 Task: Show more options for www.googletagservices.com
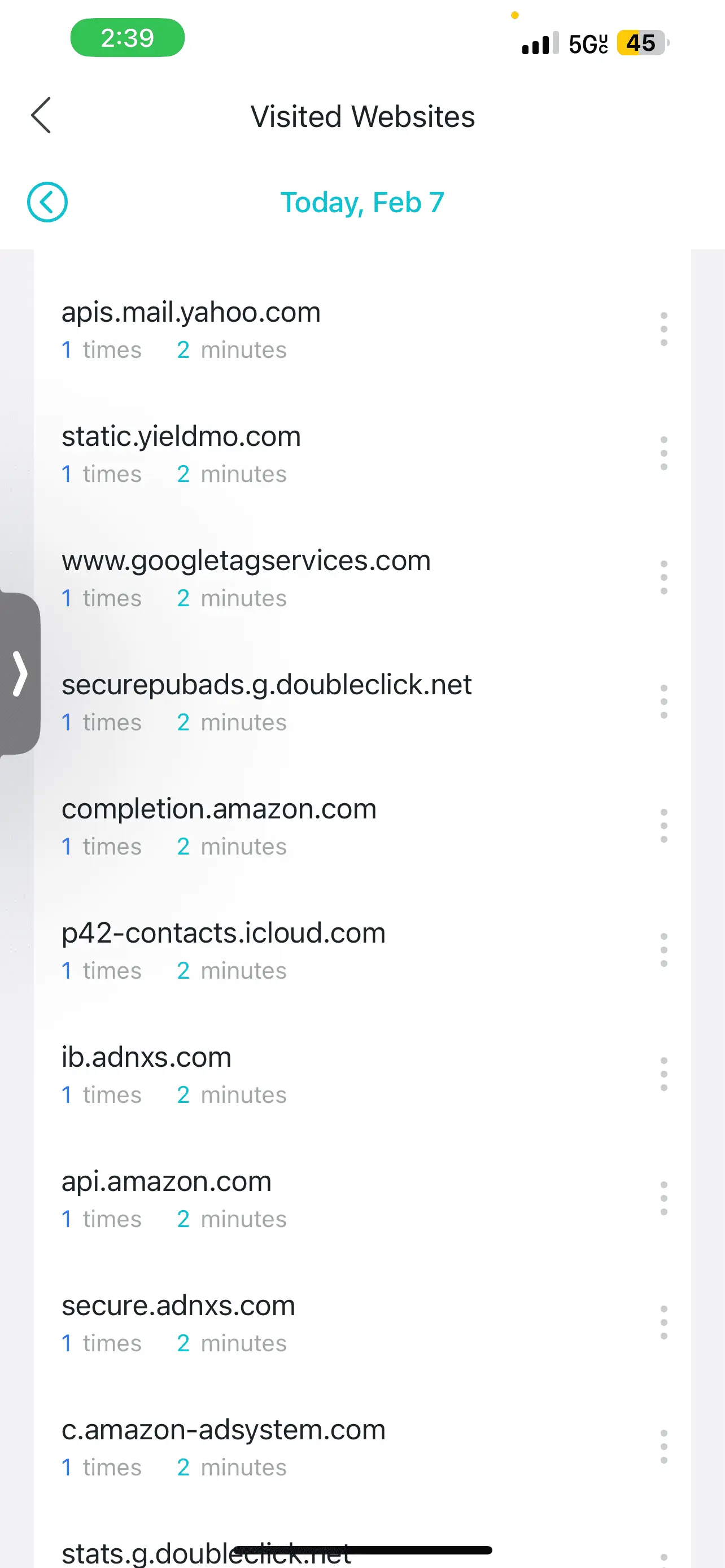click(663, 577)
